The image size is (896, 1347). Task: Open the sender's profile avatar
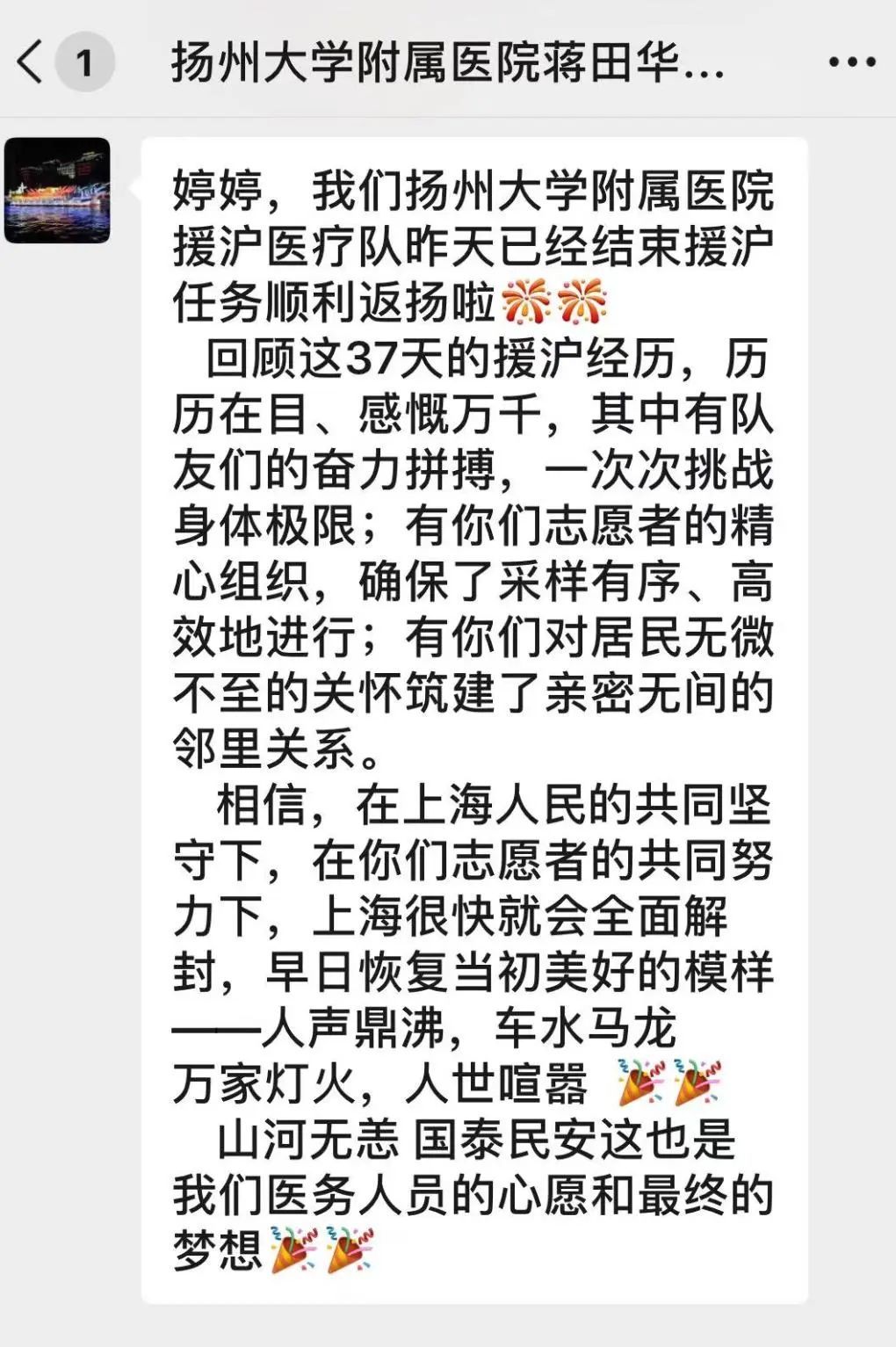[x=58, y=191]
